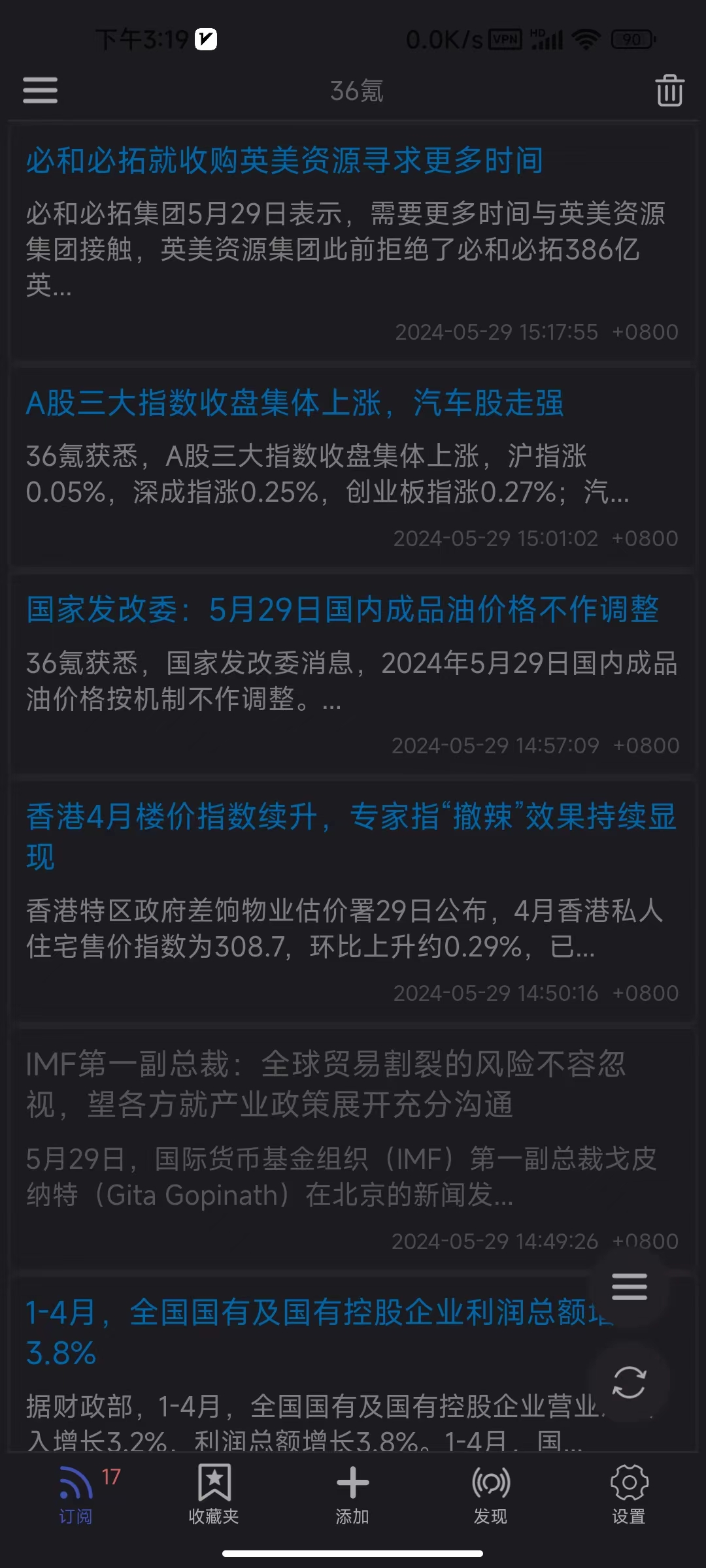Image resolution: width=706 pixels, height=1568 pixels.
Task: Open article about 必和必拓收购英美资源
Action: tap(285, 161)
